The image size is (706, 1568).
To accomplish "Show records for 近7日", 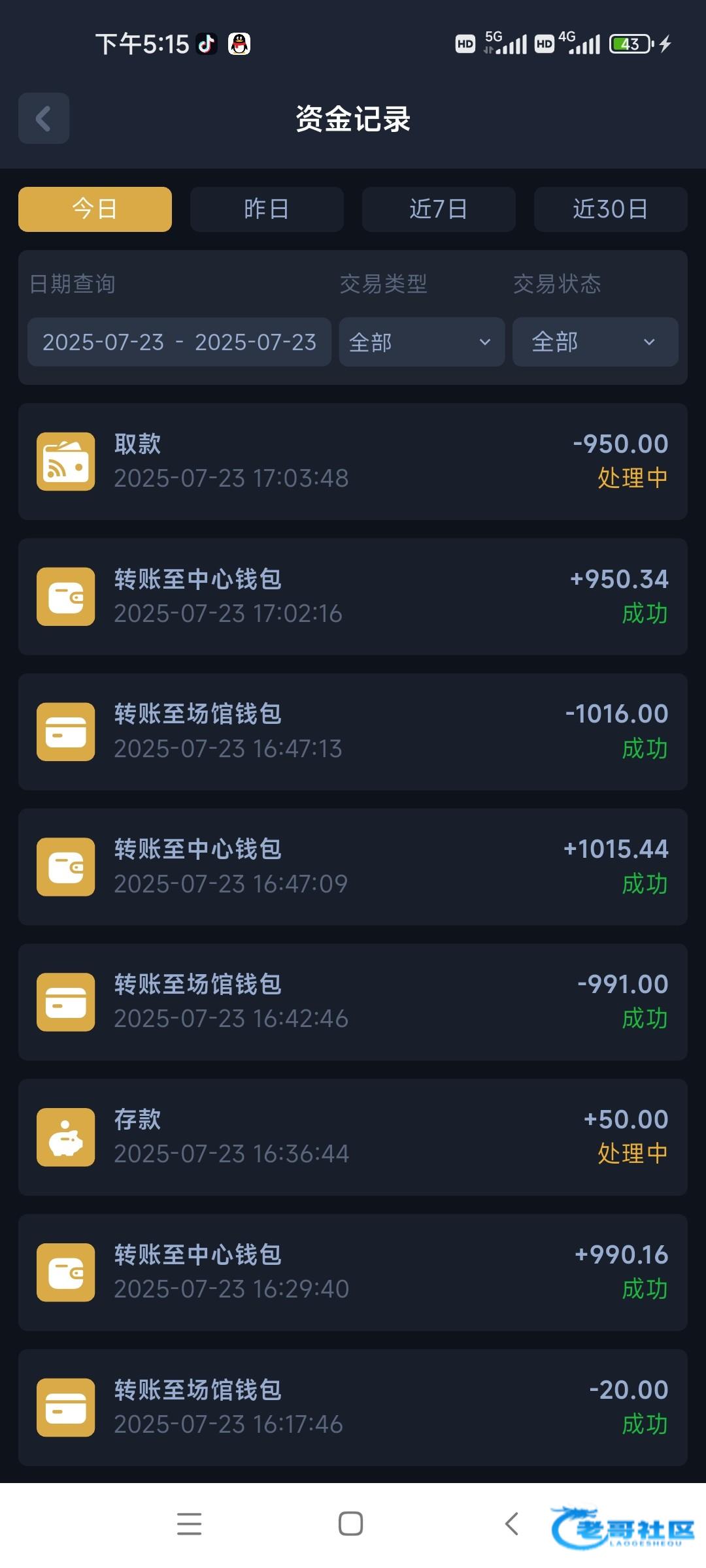I will [x=439, y=209].
